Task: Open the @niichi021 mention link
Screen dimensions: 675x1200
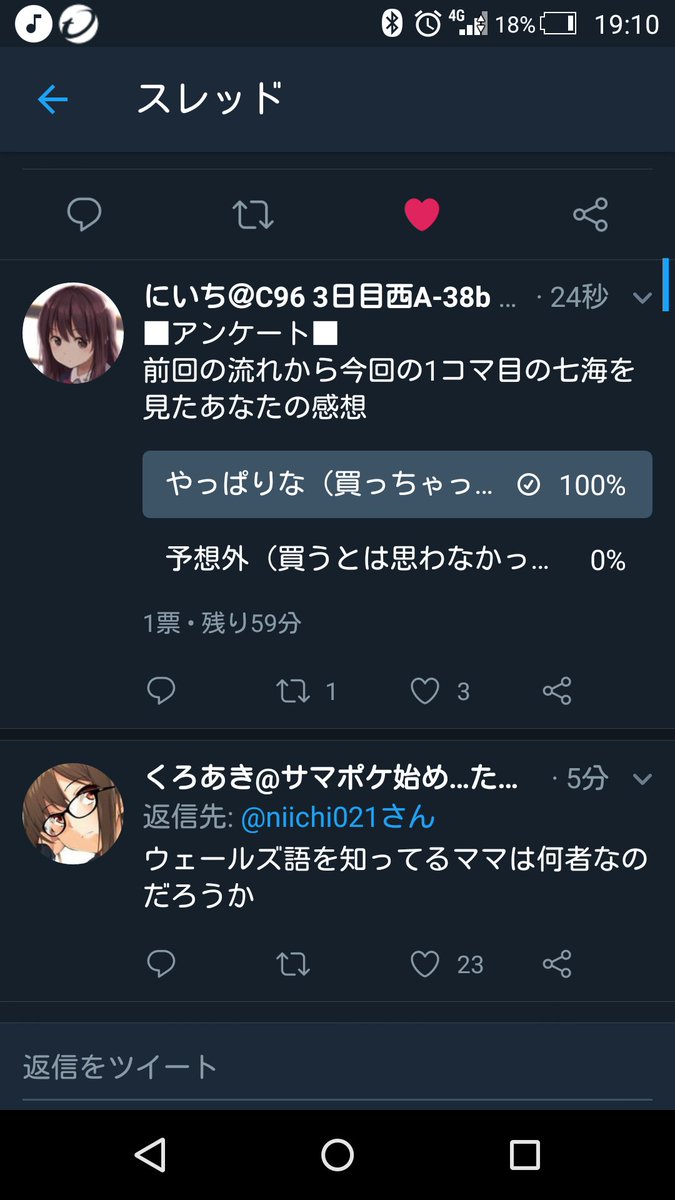Action: (338, 817)
